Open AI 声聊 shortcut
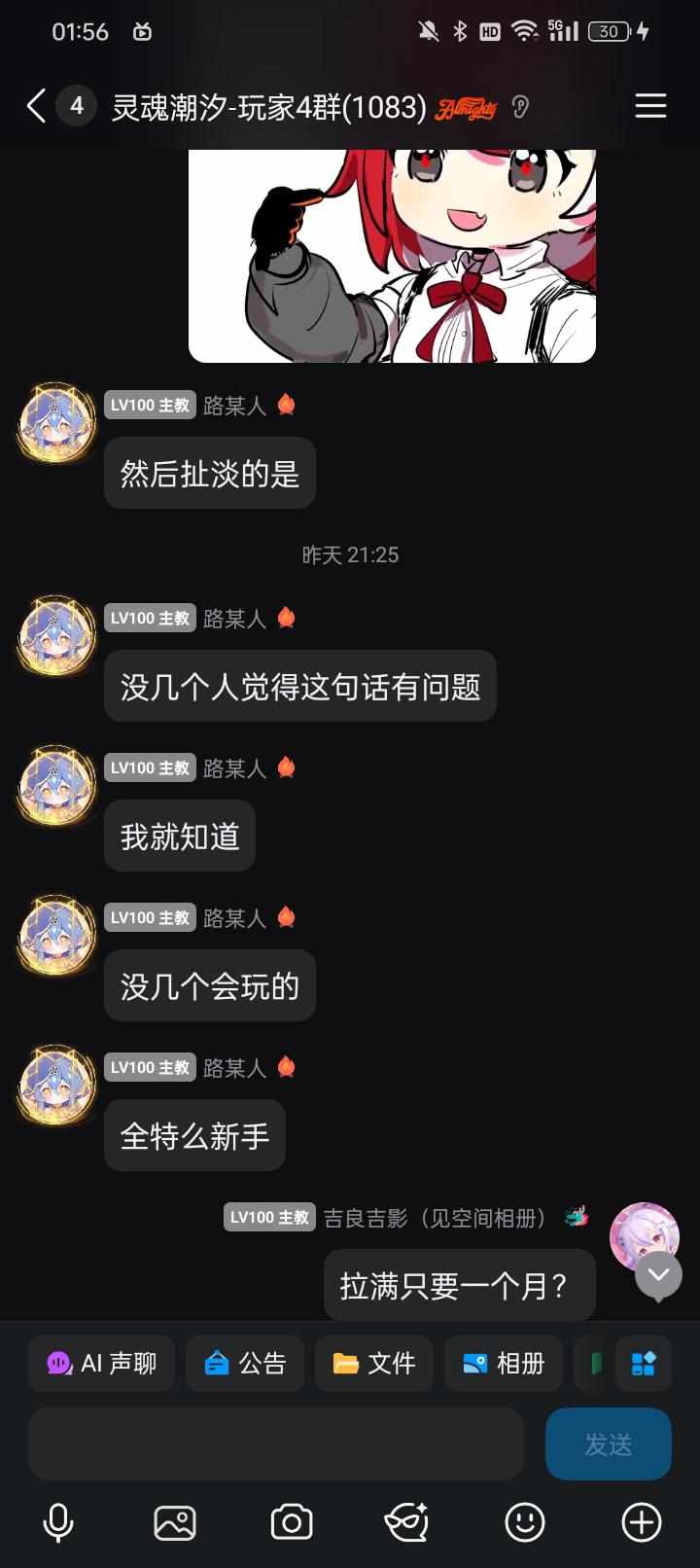Screen dimensions: 700x1568 101,1364
